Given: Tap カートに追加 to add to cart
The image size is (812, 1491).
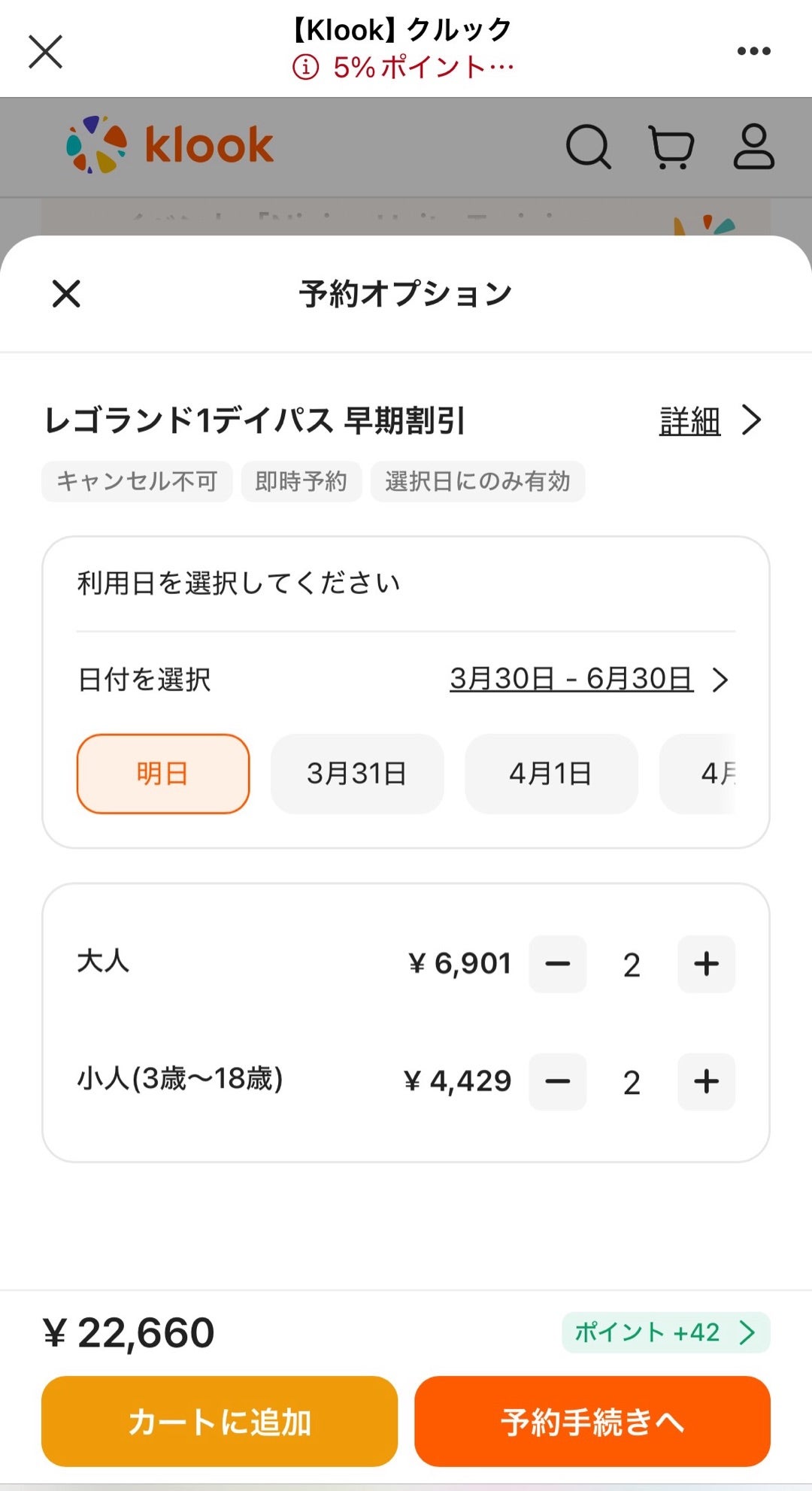Looking at the screenshot, I should point(220,1421).
